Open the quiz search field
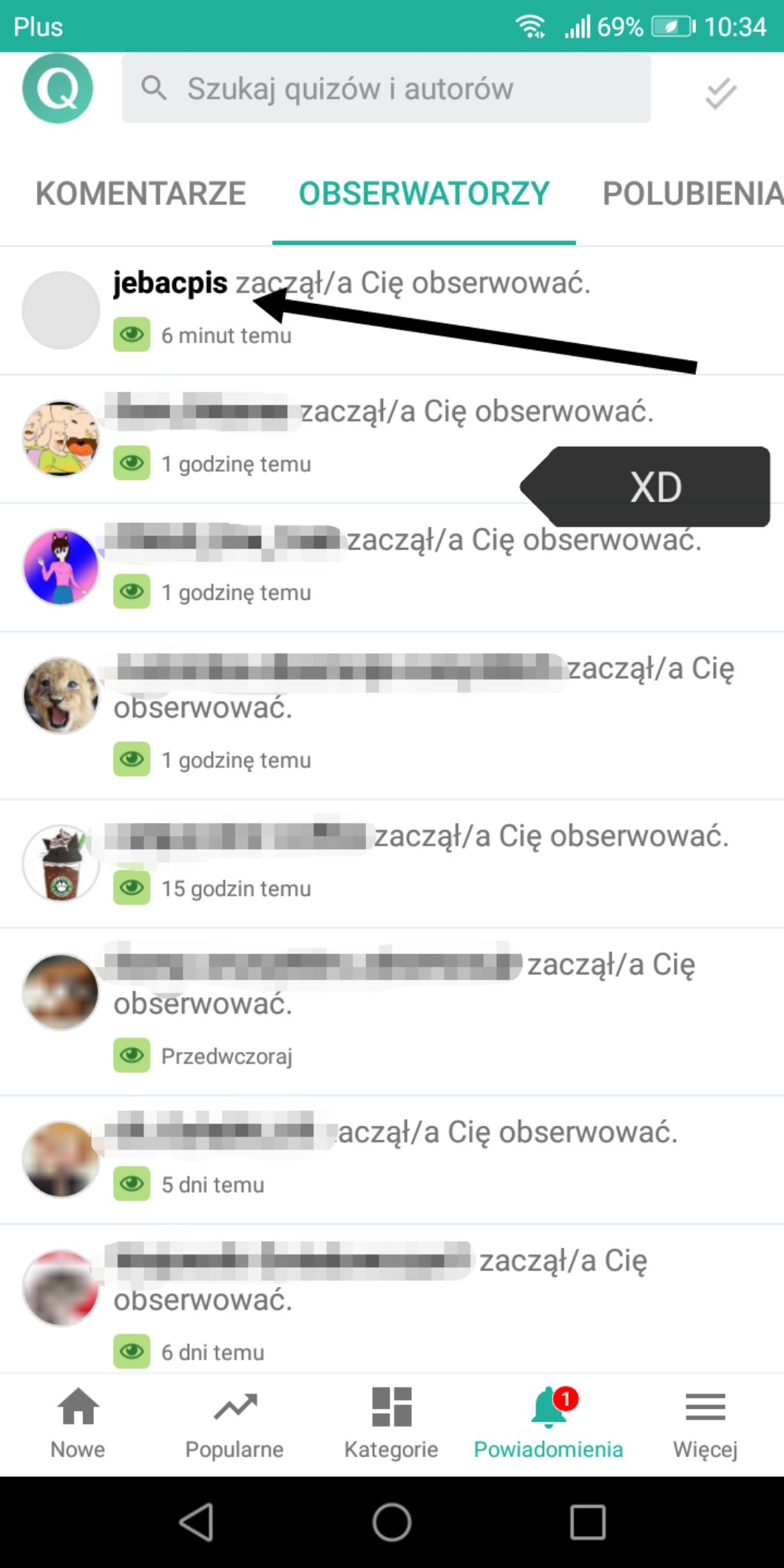Image resolution: width=784 pixels, height=1568 pixels. (386, 89)
